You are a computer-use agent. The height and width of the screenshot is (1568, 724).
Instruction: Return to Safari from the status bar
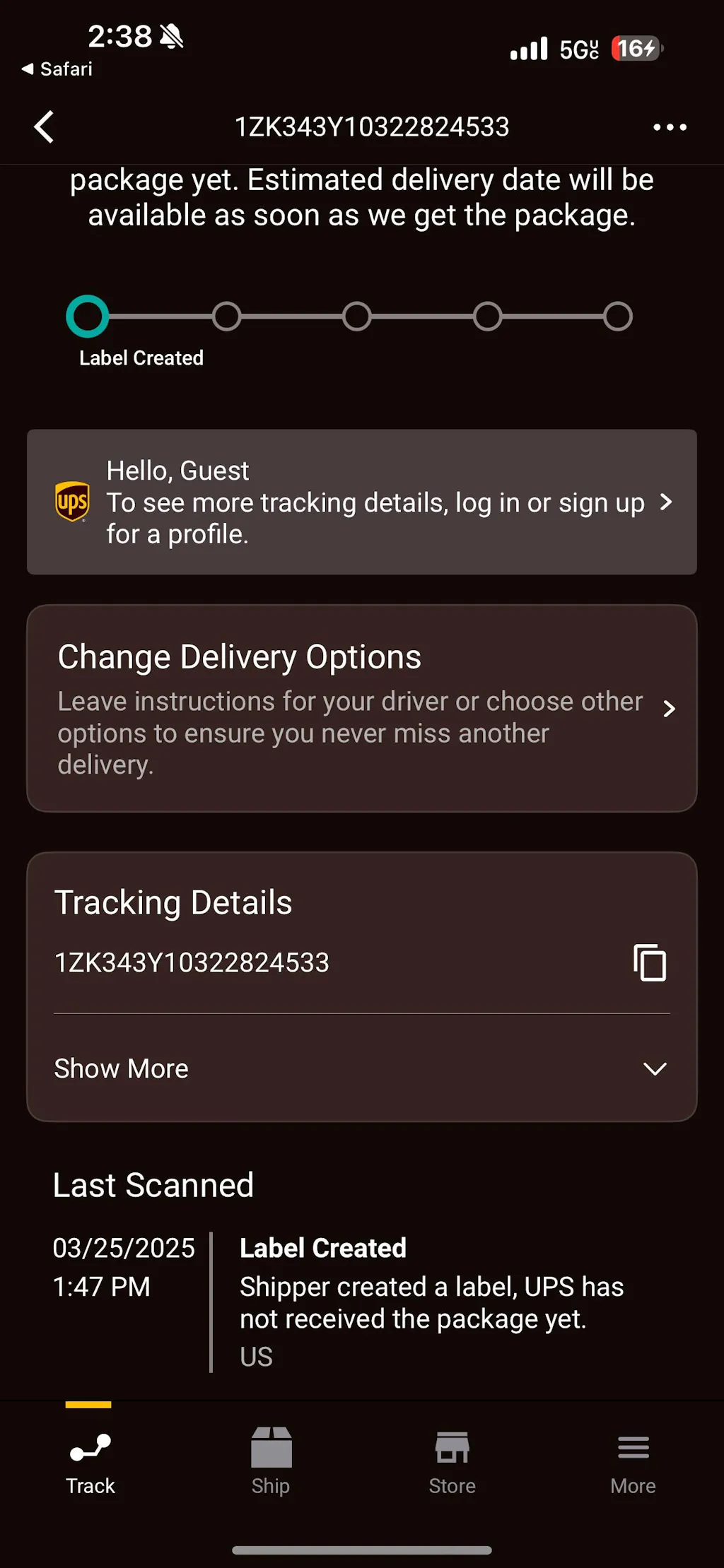coord(57,69)
